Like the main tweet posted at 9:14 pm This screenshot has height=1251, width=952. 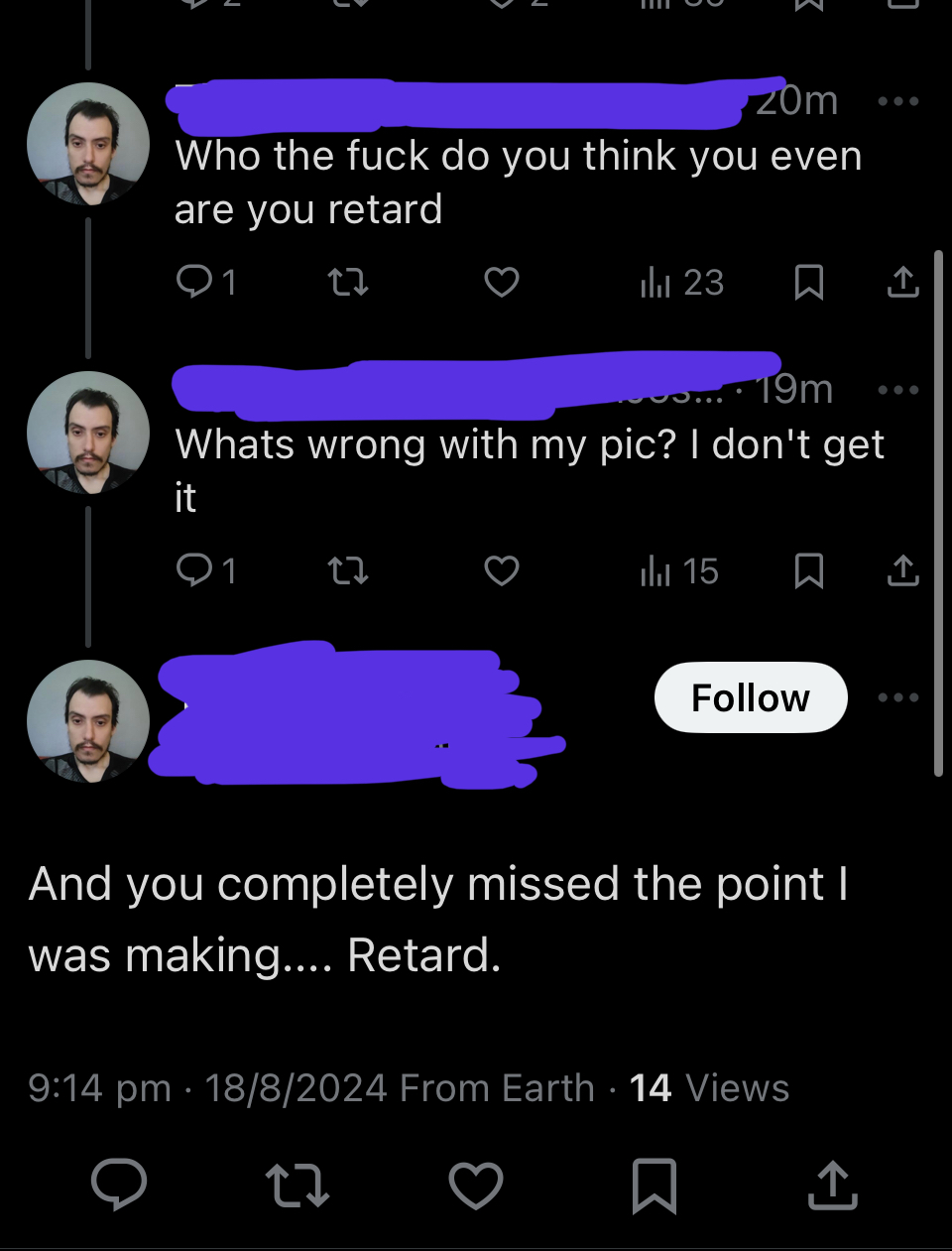click(x=476, y=1185)
